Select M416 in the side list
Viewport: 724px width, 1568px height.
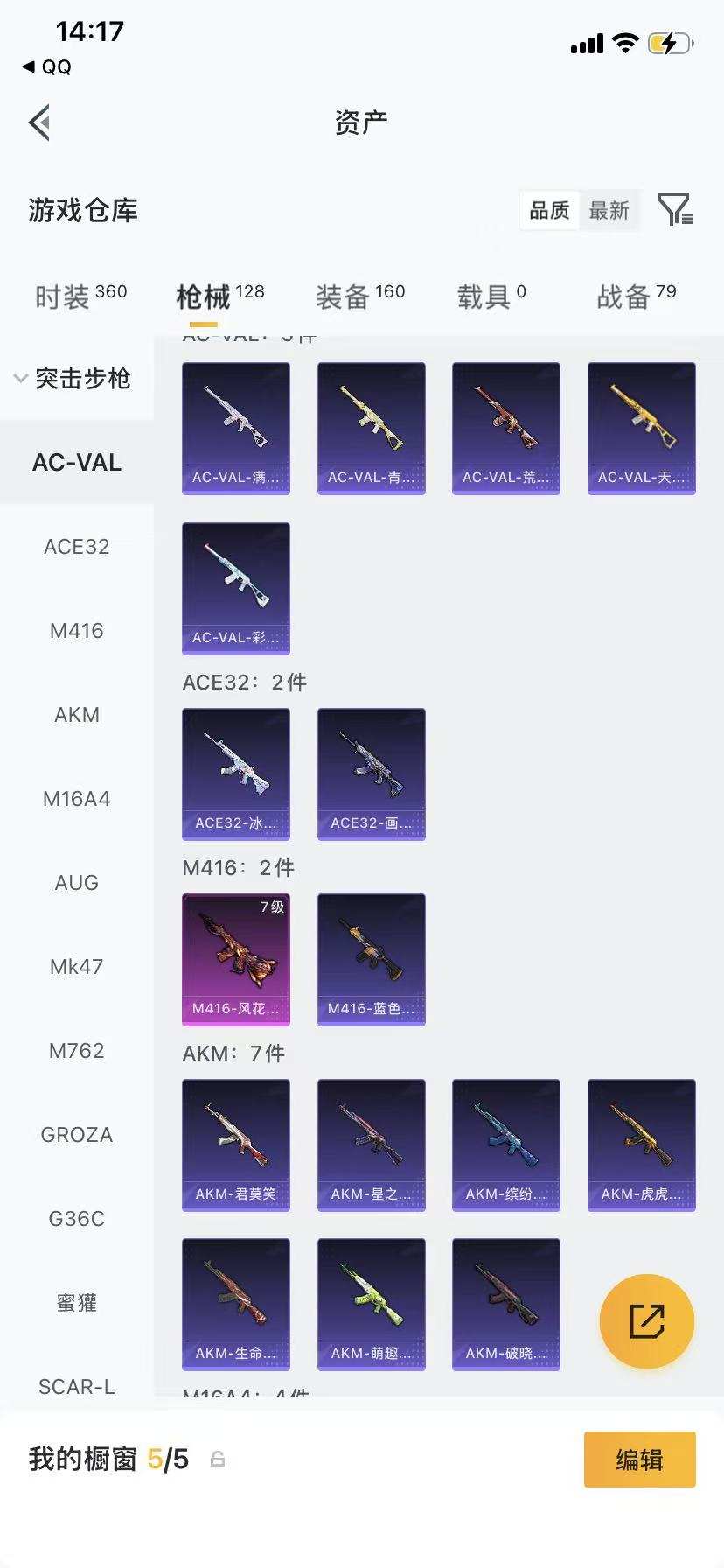pyautogui.click(x=77, y=631)
